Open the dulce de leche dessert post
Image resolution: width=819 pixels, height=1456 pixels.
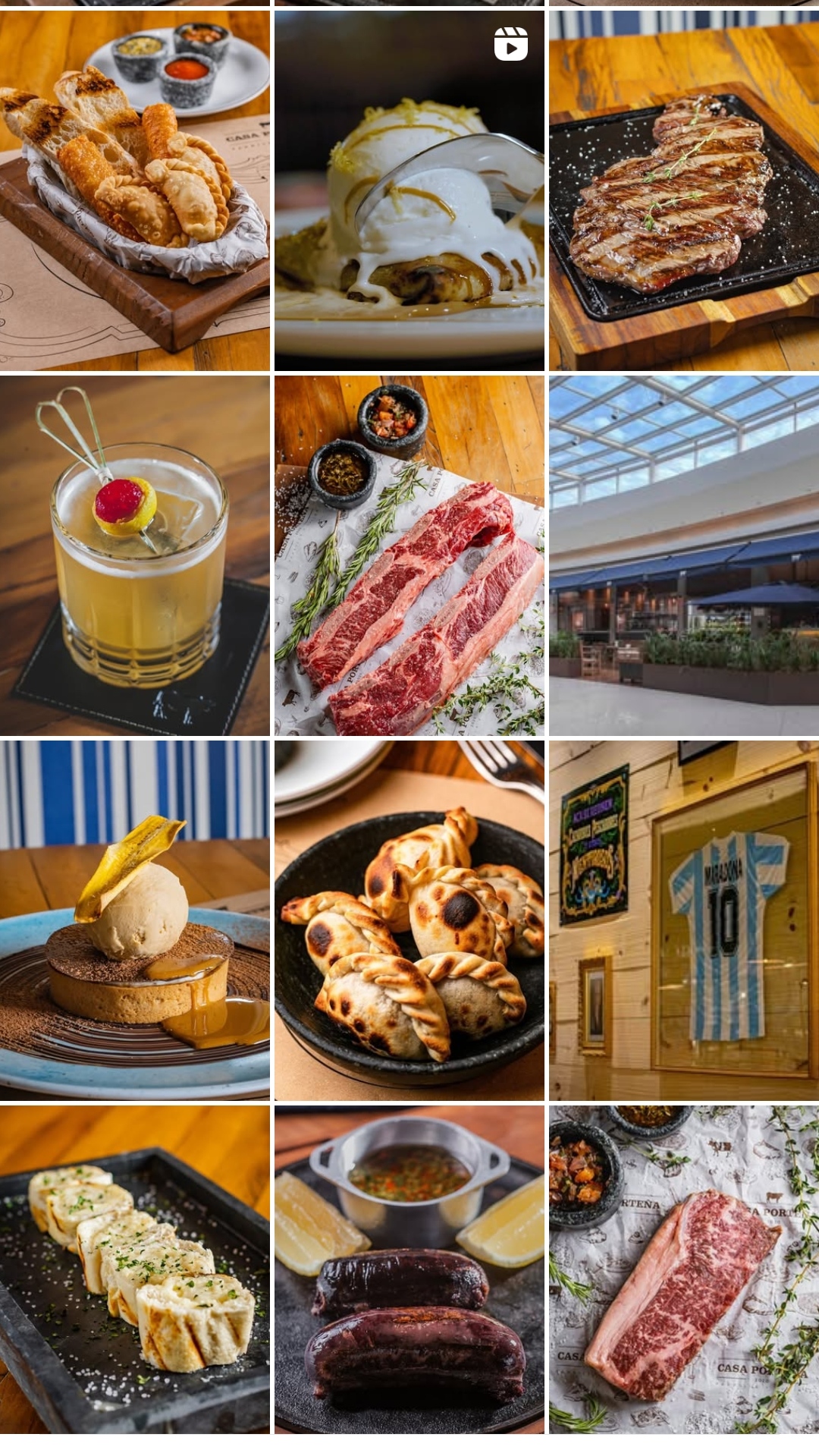tap(134, 920)
